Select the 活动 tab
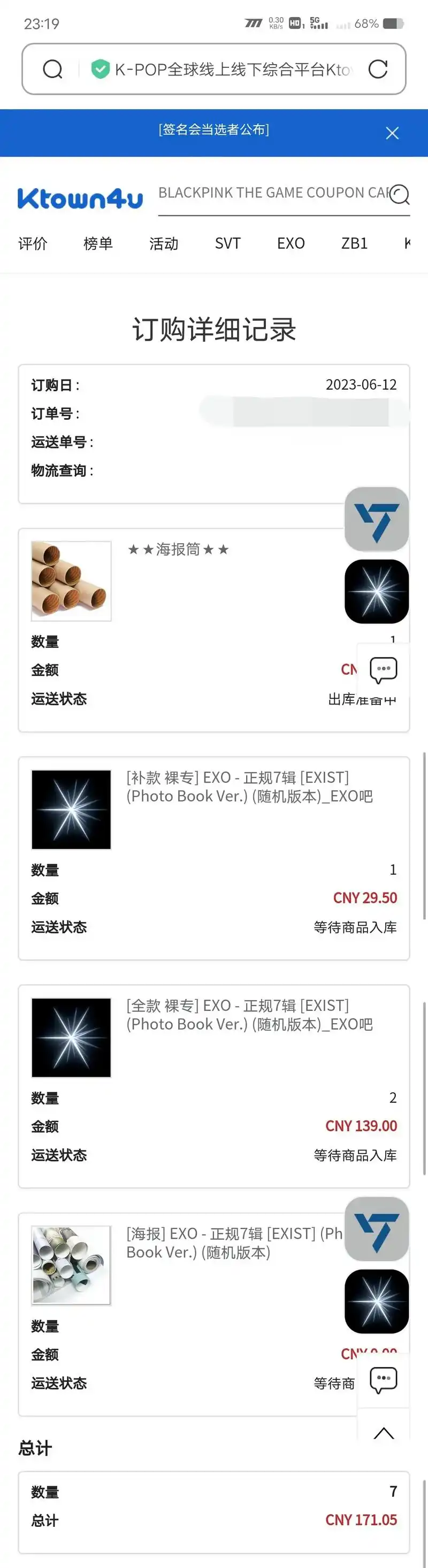428x1568 pixels. (164, 243)
